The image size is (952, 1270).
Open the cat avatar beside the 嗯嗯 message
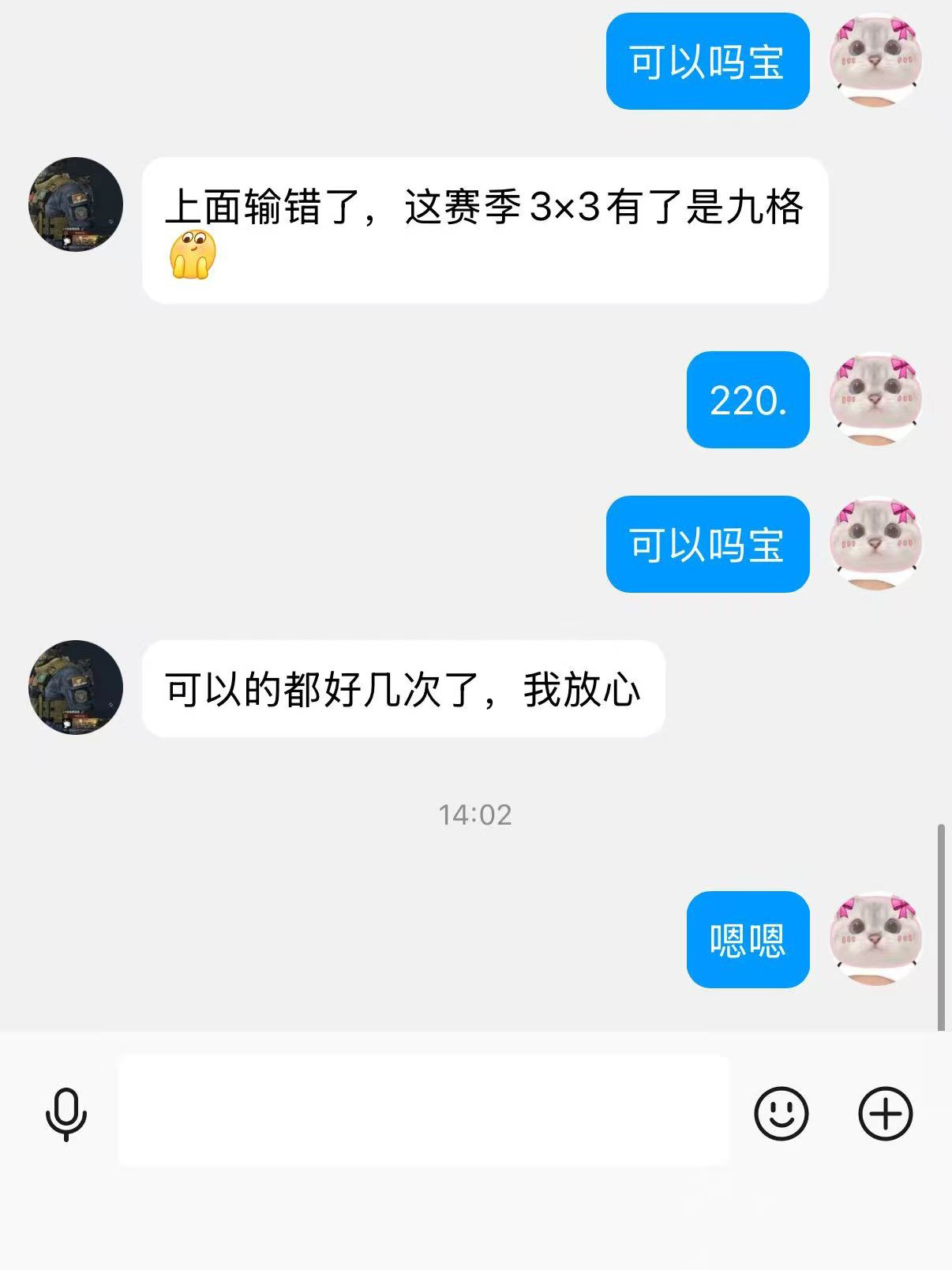point(875,938)
